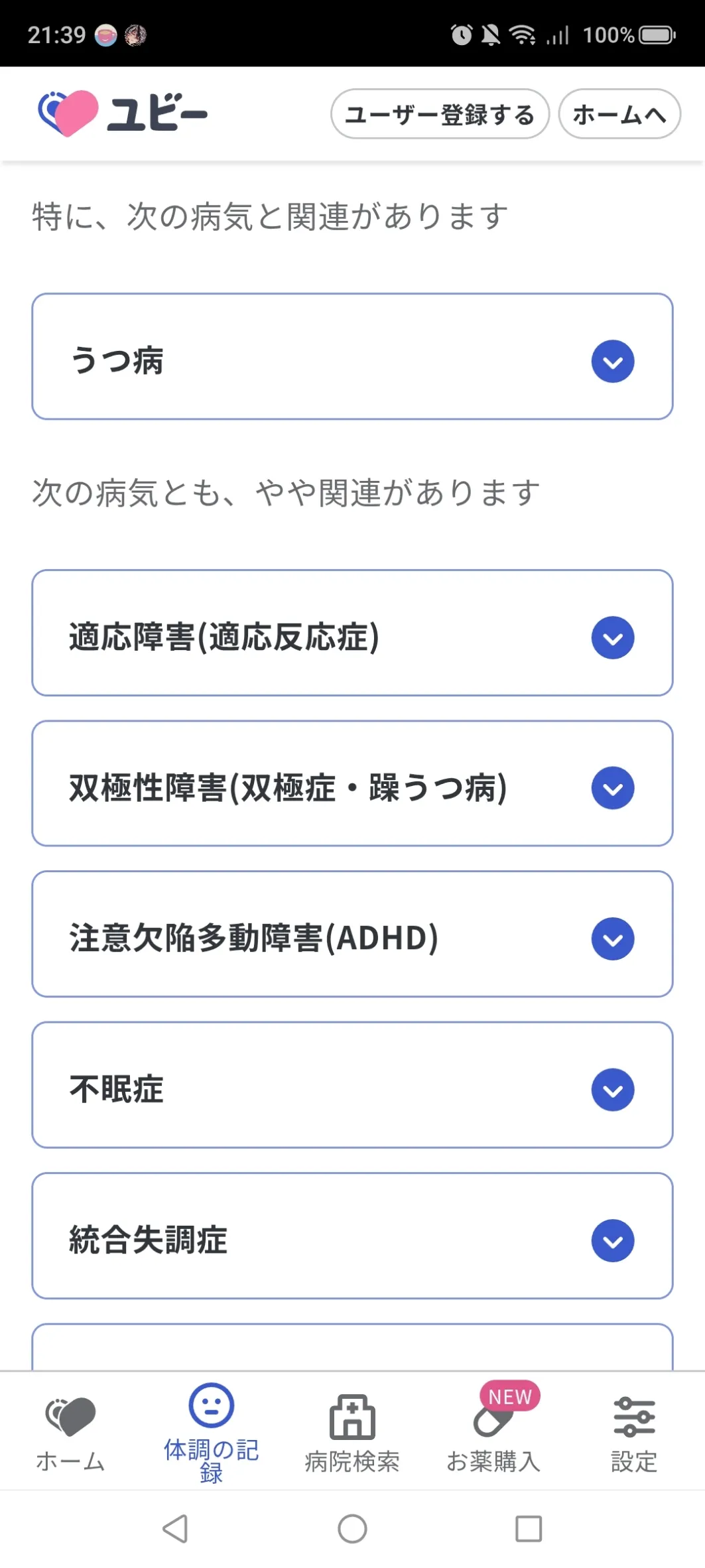Screen dimensions: 705x1568
Task: Expand 双極性障害(双極症・躁うつ病) section
Action: click(x=352, y=783)
